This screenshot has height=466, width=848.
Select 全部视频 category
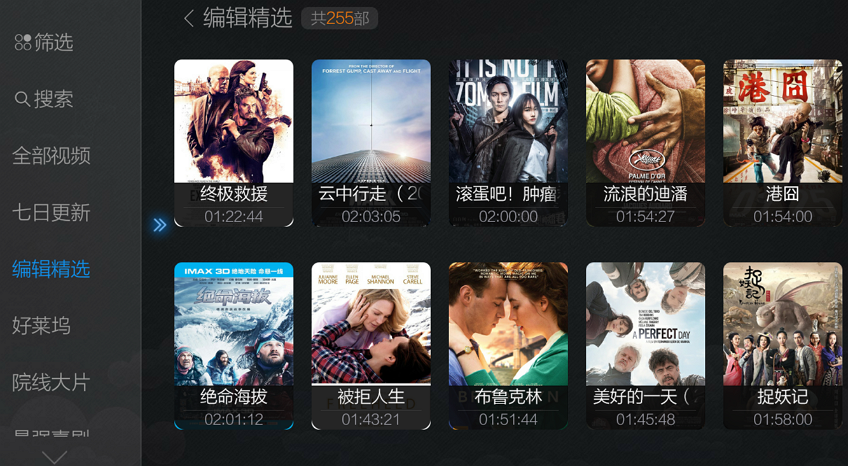(51, 156)
